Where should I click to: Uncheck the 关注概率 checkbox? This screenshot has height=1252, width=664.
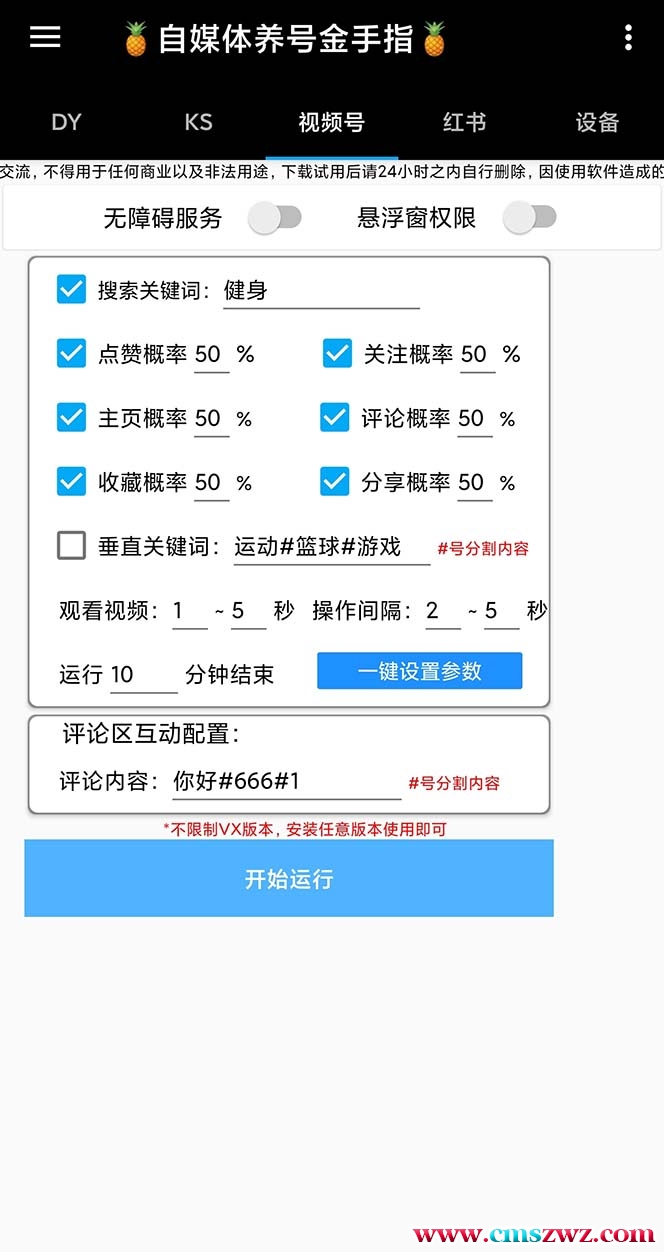coord(337,353)
